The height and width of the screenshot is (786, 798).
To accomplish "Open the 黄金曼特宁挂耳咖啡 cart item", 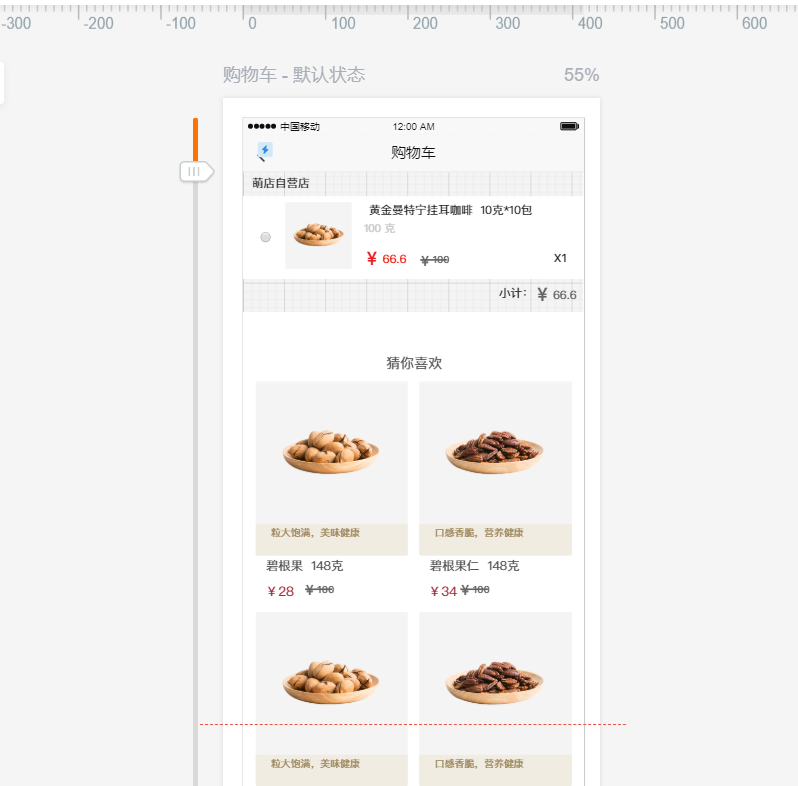I will click(x=413, y=238).
